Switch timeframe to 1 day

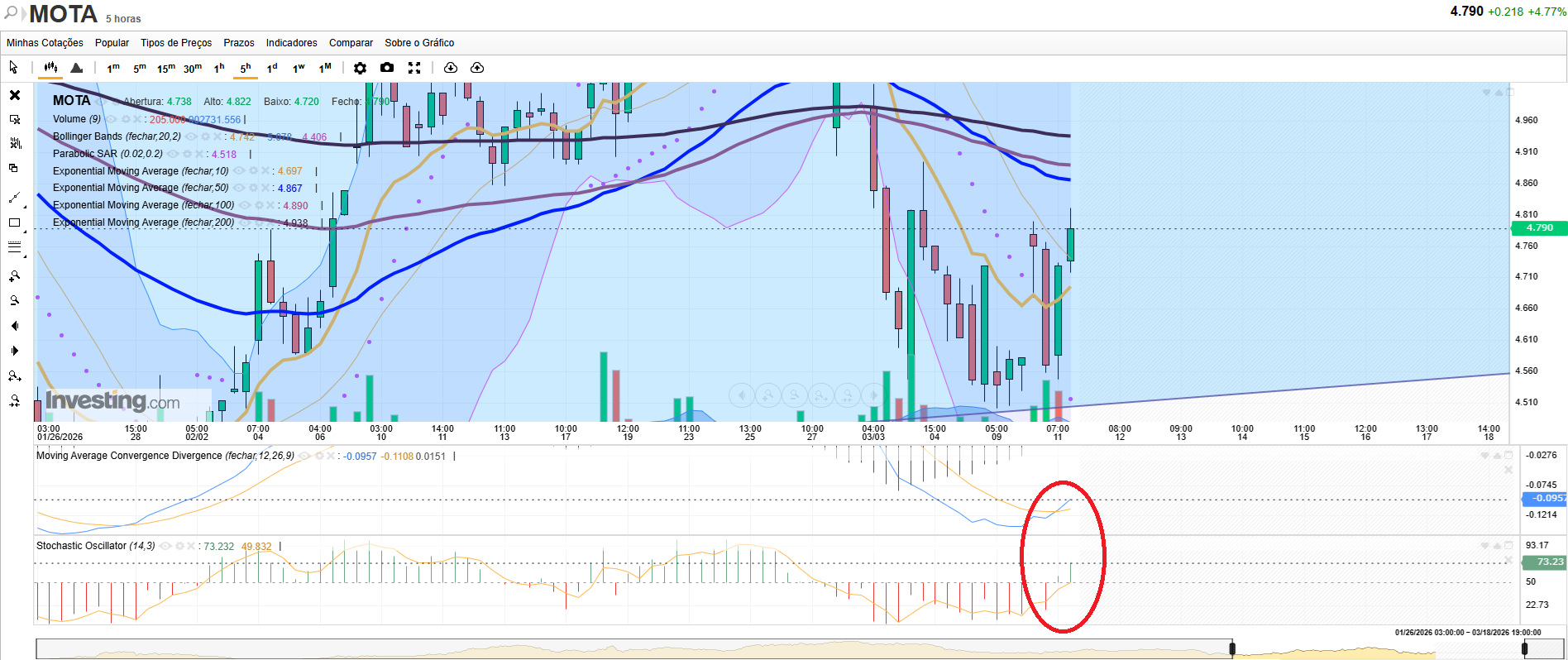272,68
